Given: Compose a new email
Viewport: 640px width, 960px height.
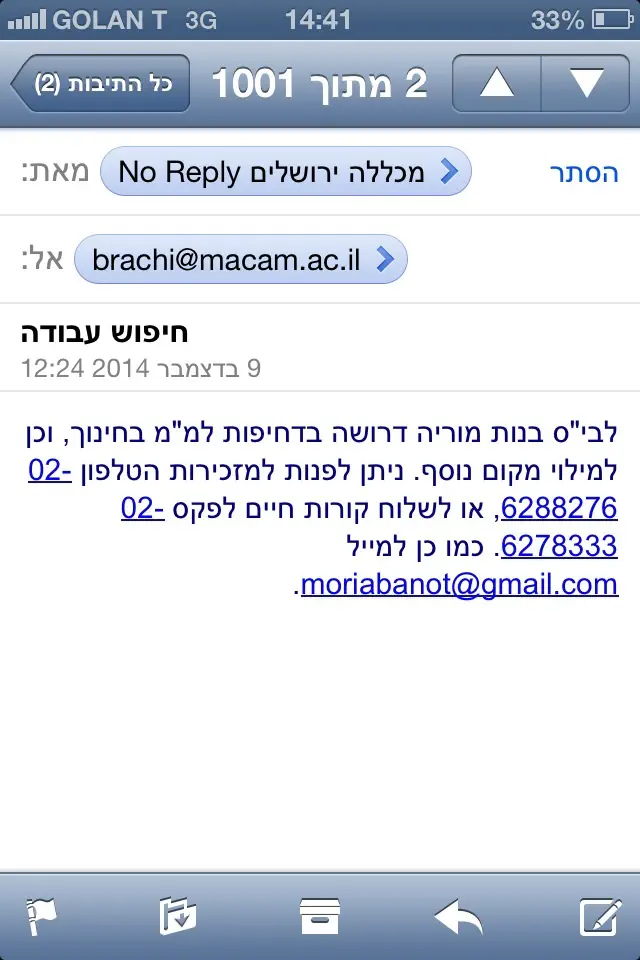Looking at the screenshot, I should click(601, 916).
